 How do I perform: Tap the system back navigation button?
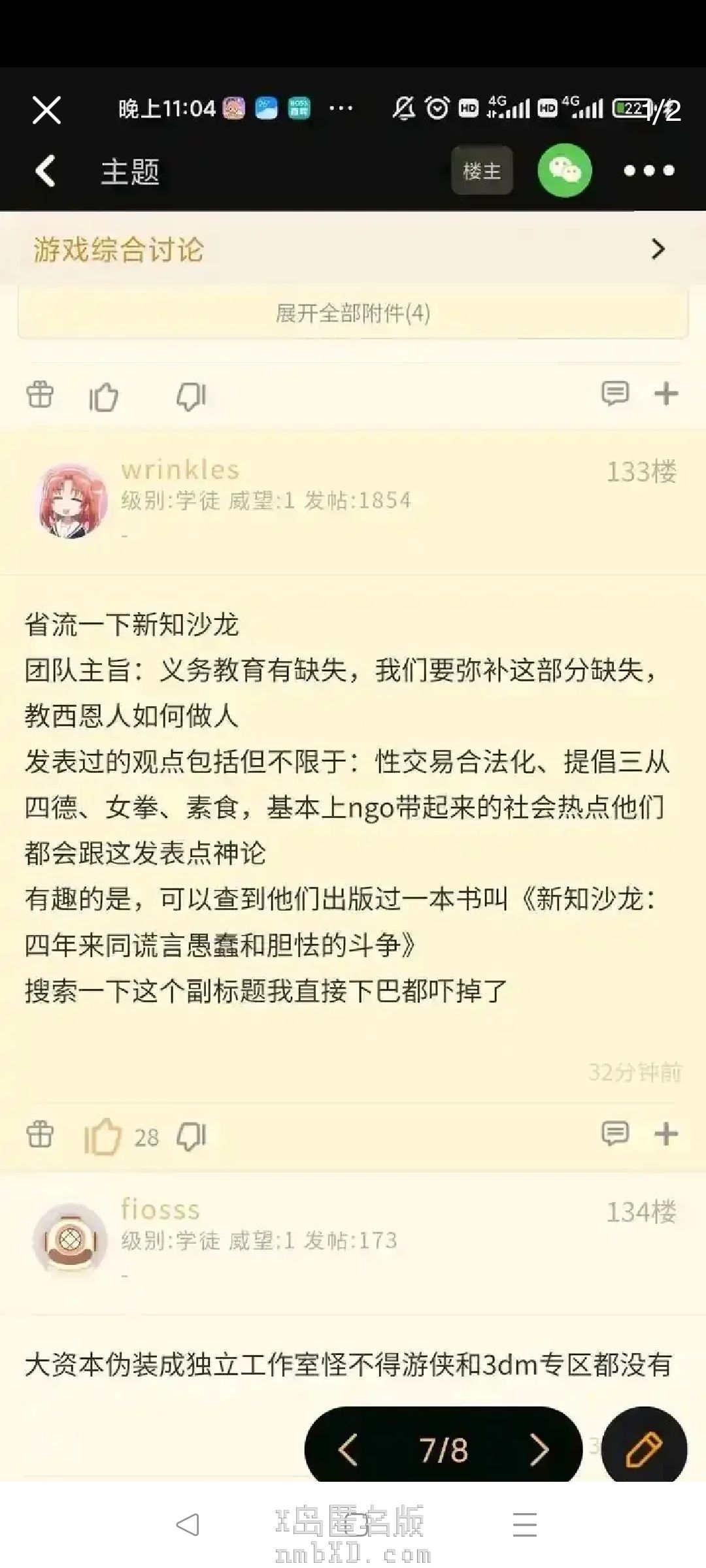pyautogui.click(x=188, y=1525)
